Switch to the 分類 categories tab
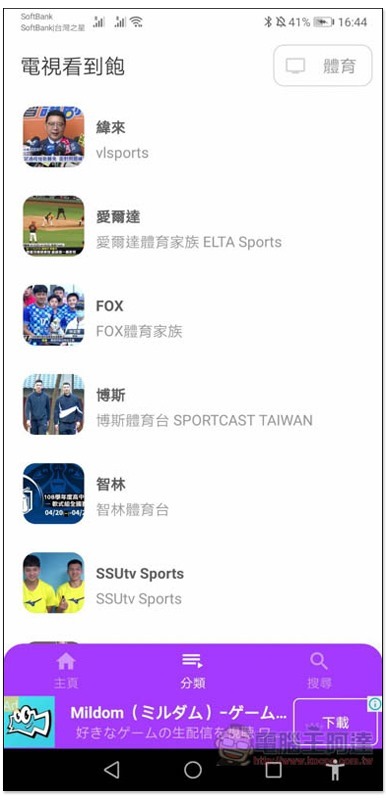Screen dimensions: 386x800 (193, 670)
